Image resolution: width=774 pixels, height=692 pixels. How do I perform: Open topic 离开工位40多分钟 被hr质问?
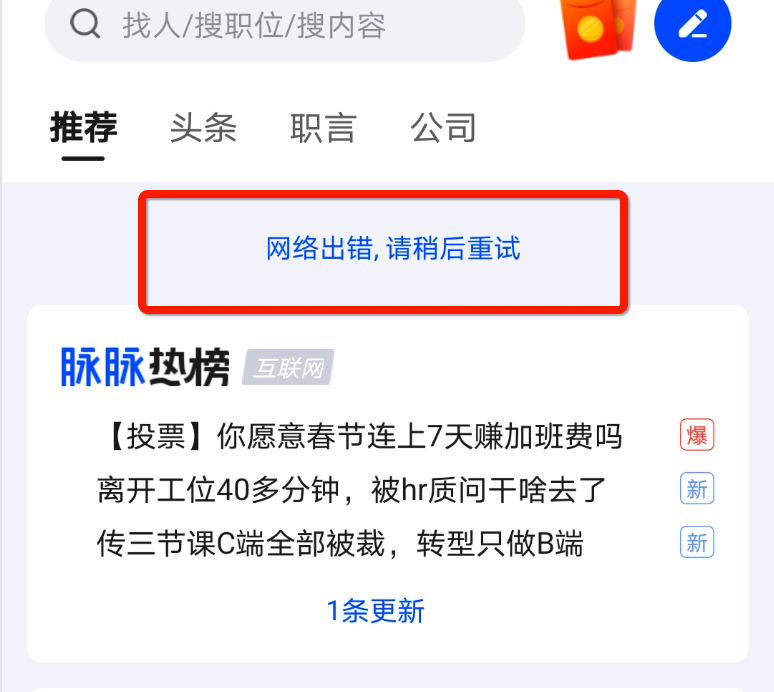pos(352,490)
